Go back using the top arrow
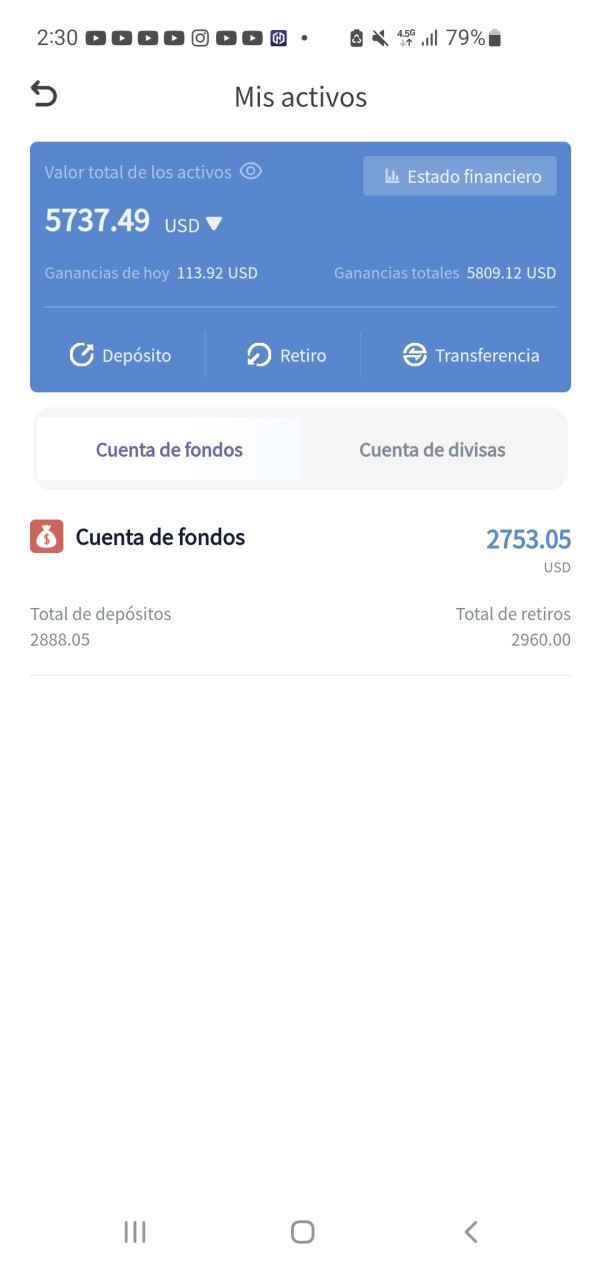 coord(44,95)
